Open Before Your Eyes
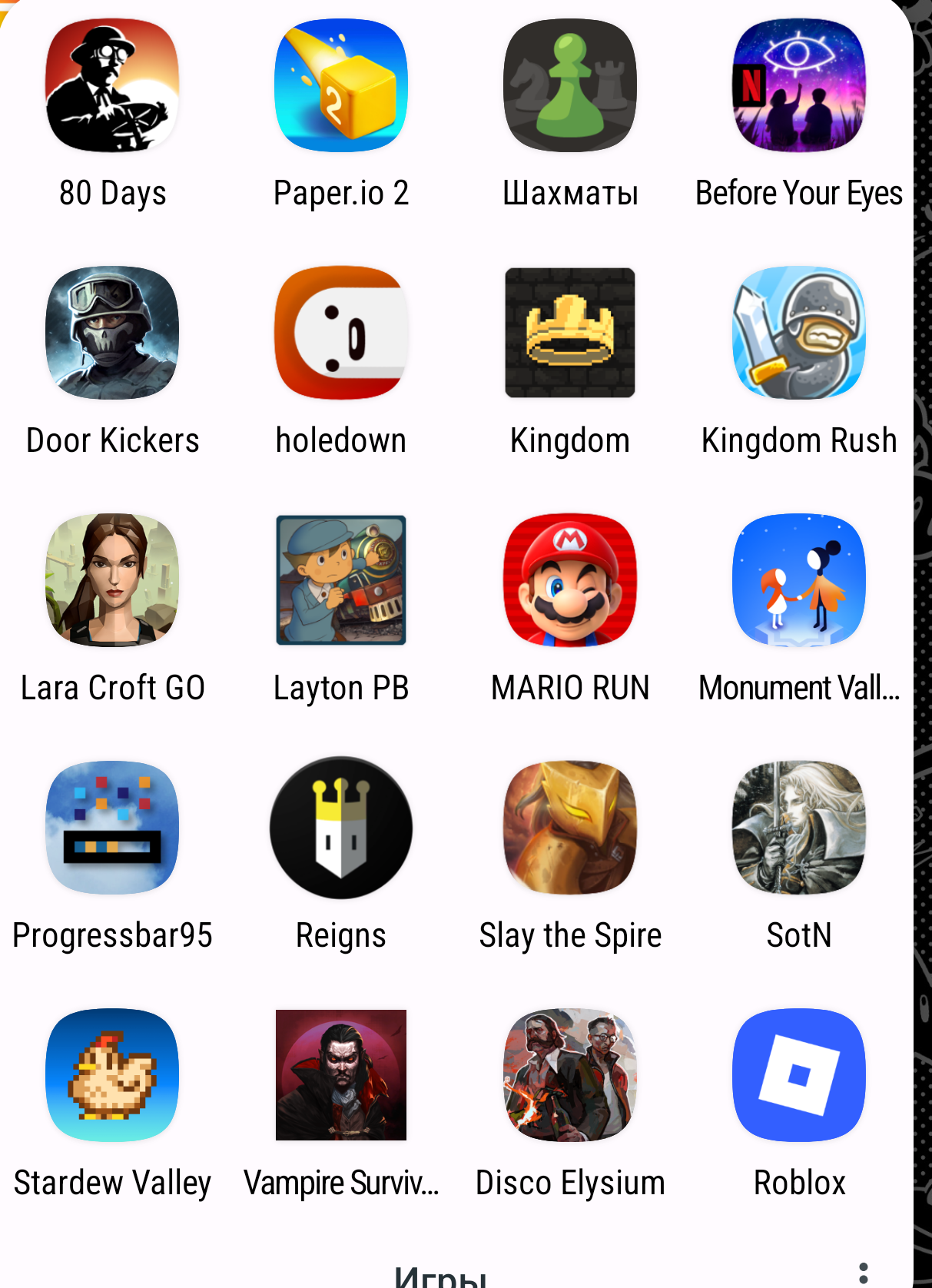The height and width of the screenshot is (1288, 932). 799,85
